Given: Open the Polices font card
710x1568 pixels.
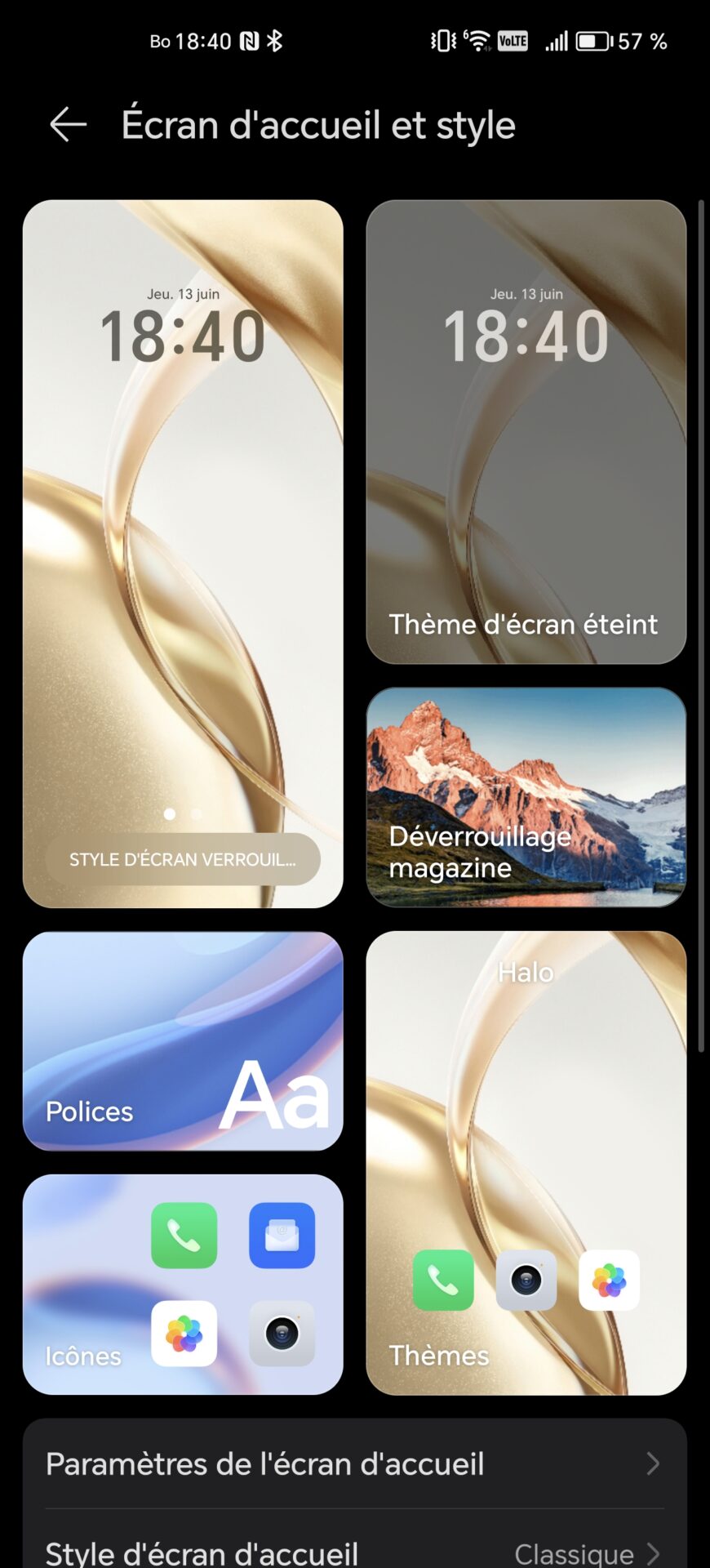Looking at the screenshot, I should point(183,1041).
